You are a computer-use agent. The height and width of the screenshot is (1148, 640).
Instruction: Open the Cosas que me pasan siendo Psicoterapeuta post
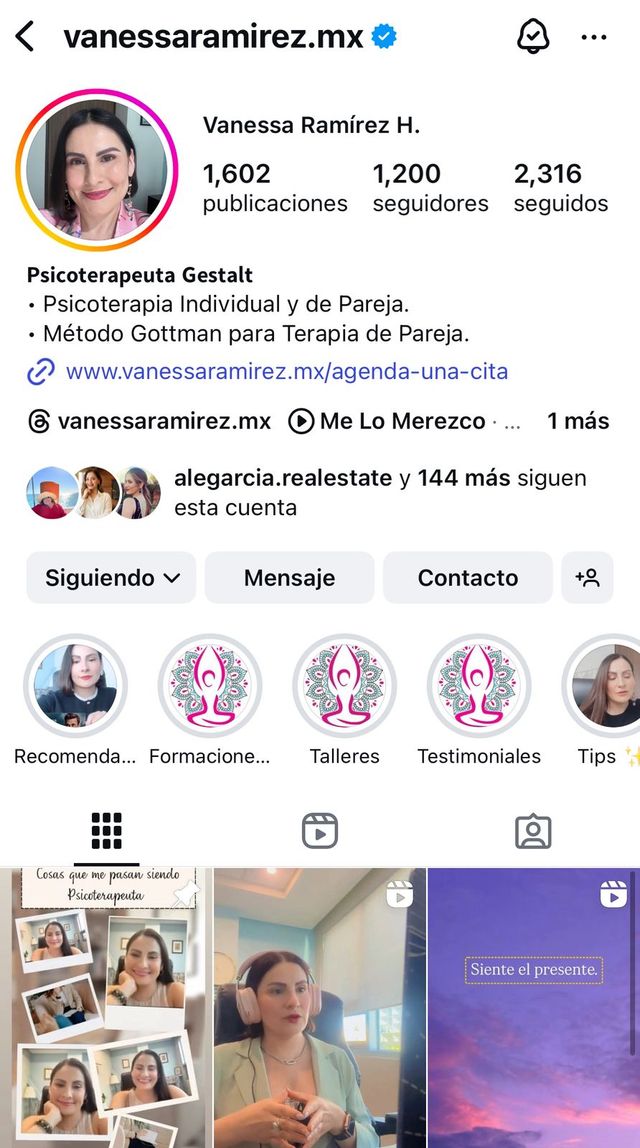tap(105, 1008)
